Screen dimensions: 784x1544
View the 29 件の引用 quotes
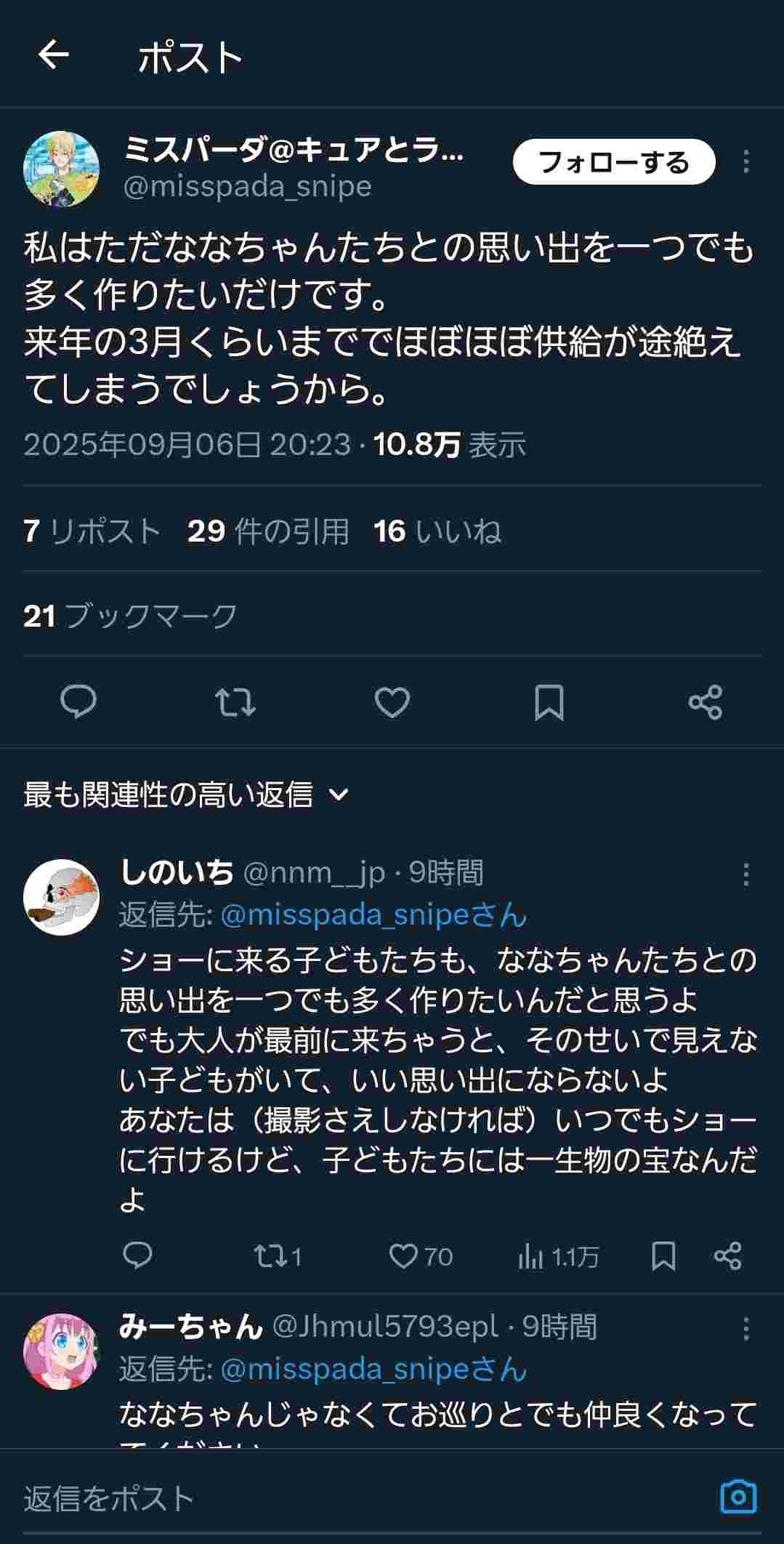pyautogui.click(x=268, y=531)
